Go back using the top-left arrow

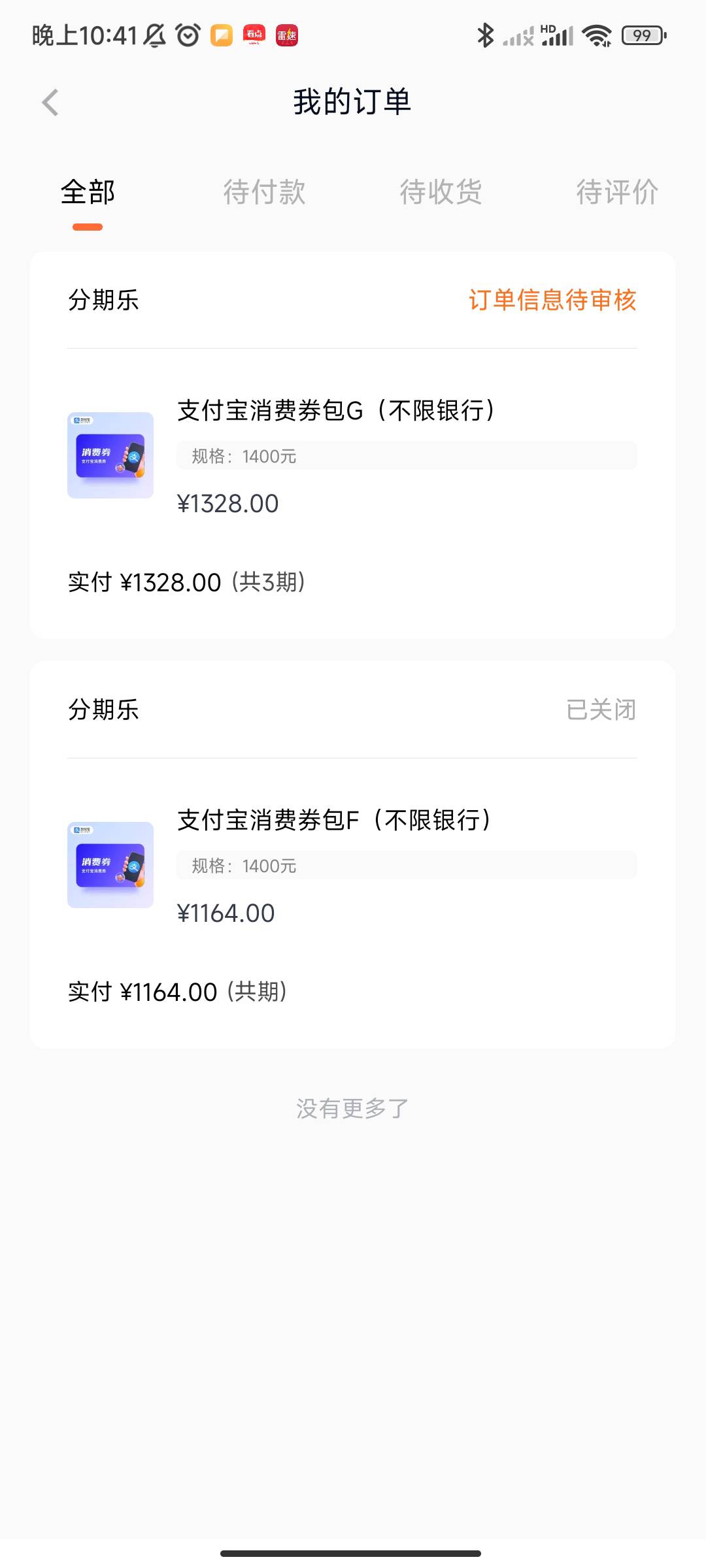coord(50,103)
